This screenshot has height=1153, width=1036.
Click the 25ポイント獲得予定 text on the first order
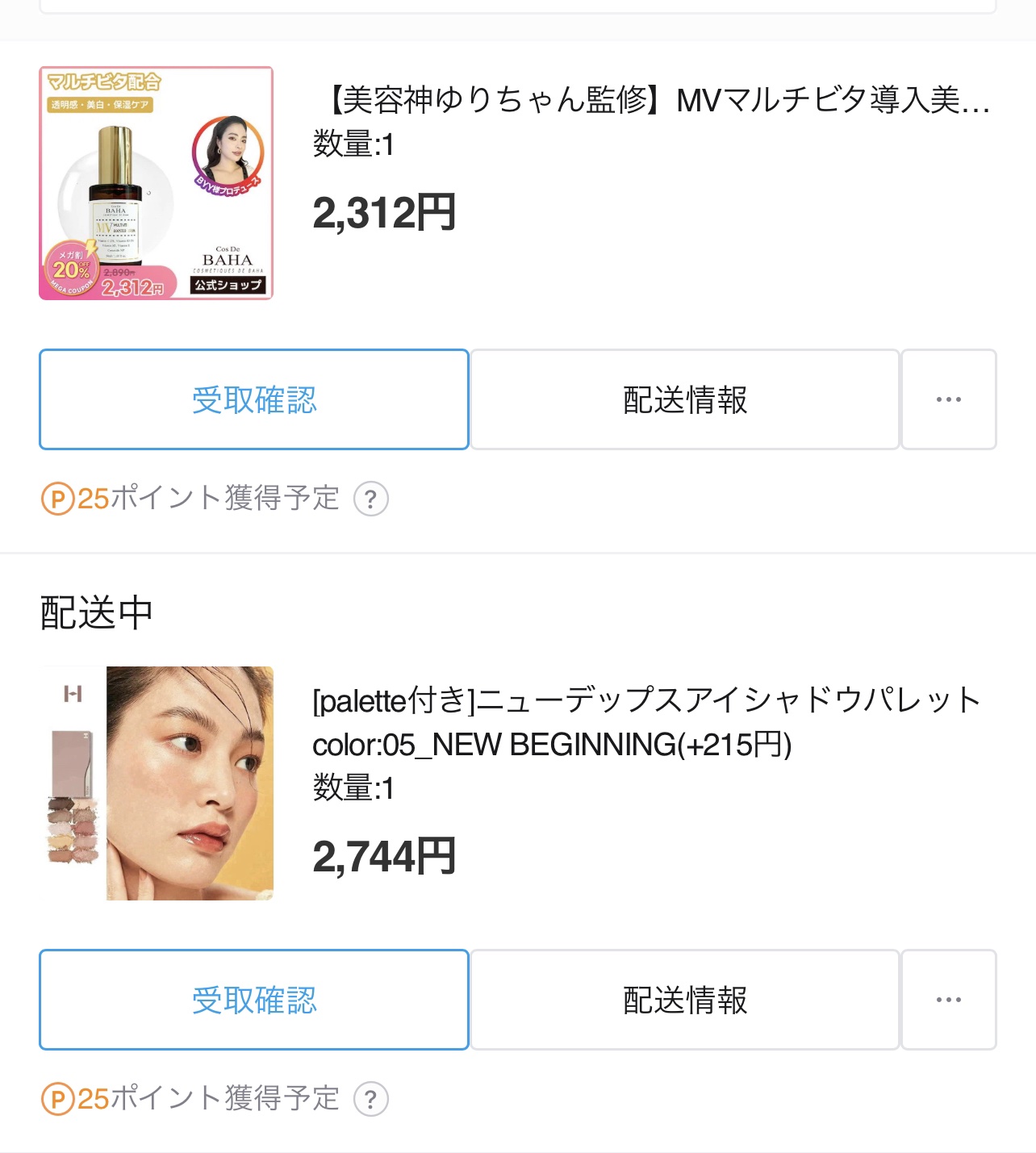coord(206,499)
